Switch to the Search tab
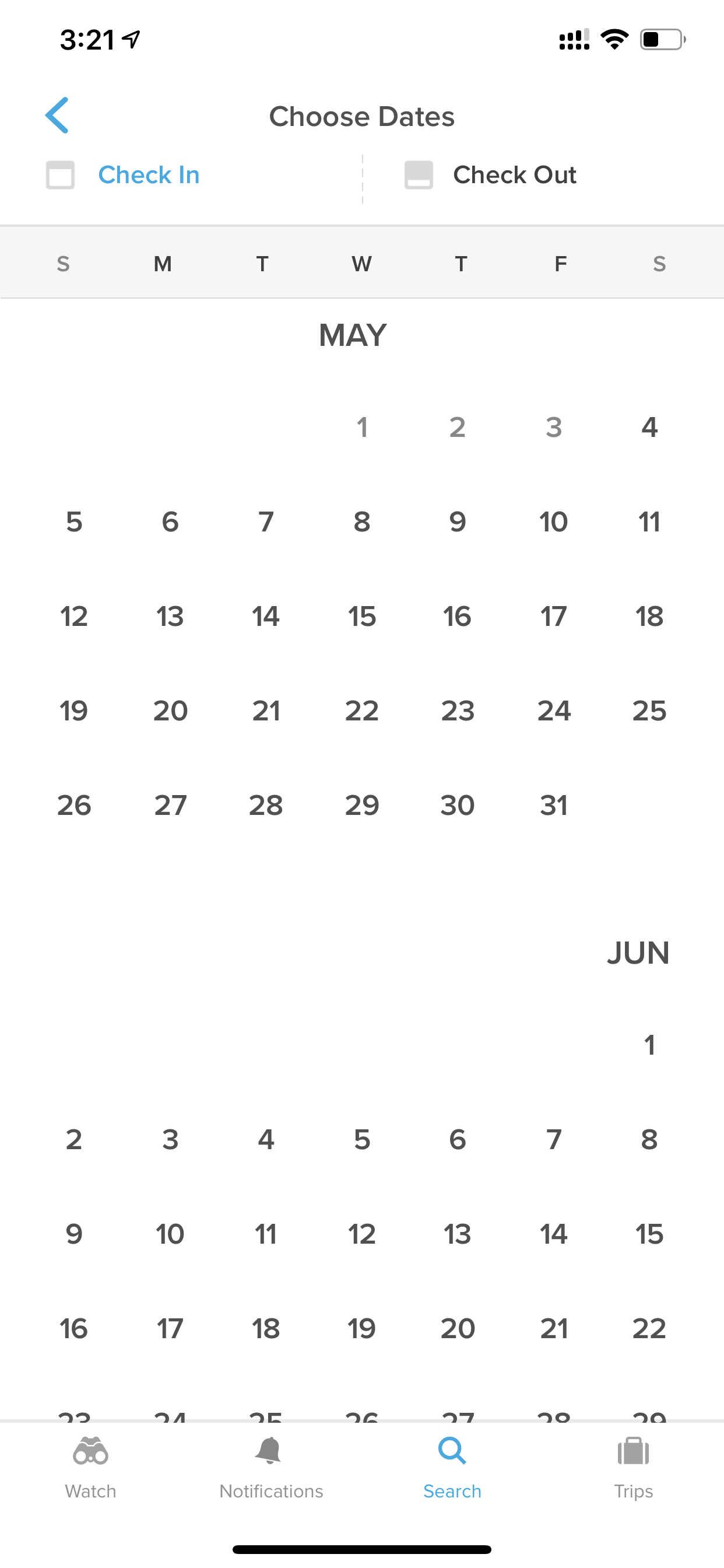This screenshot has height=1568, width=724. tap(452, 1468)
